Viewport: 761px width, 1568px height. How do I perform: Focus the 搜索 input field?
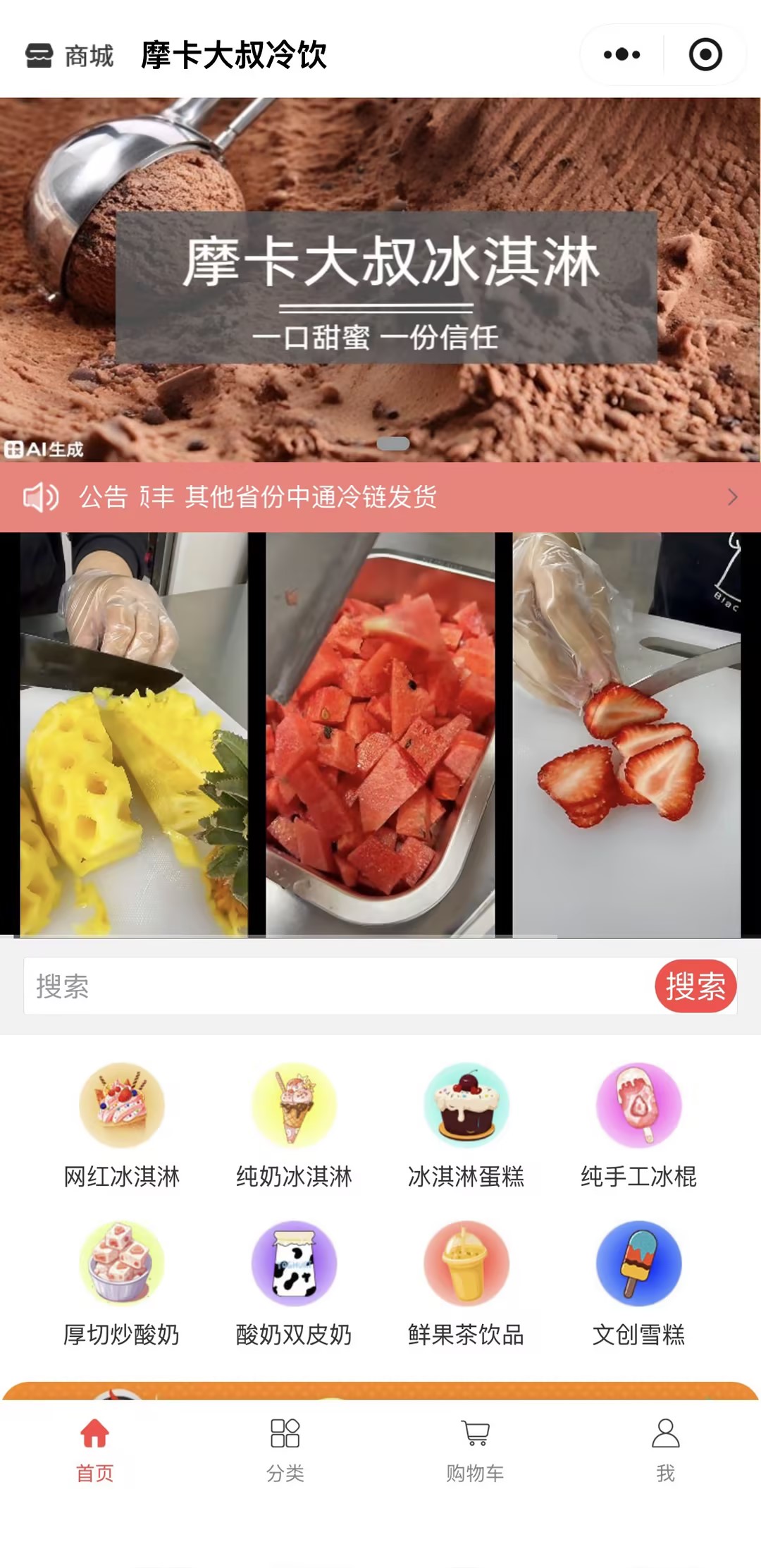click(x=338, y=986)
